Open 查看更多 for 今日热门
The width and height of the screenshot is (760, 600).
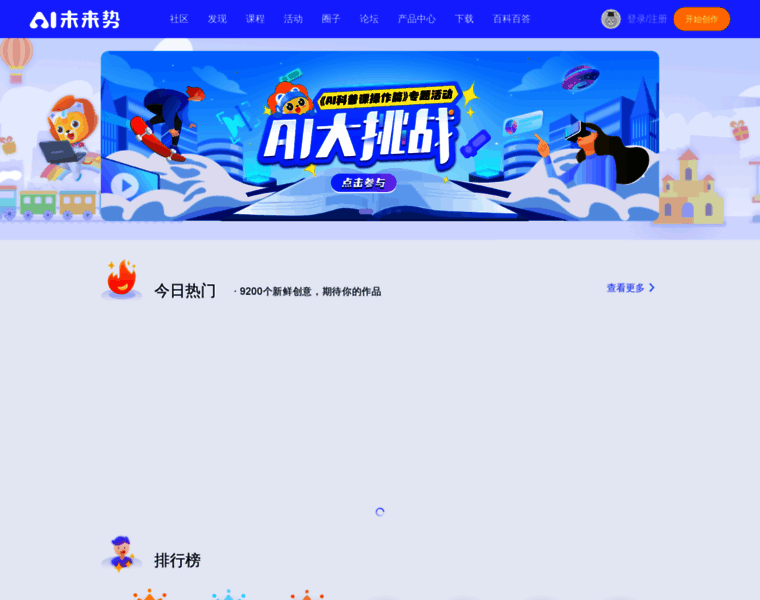(630, 288)
